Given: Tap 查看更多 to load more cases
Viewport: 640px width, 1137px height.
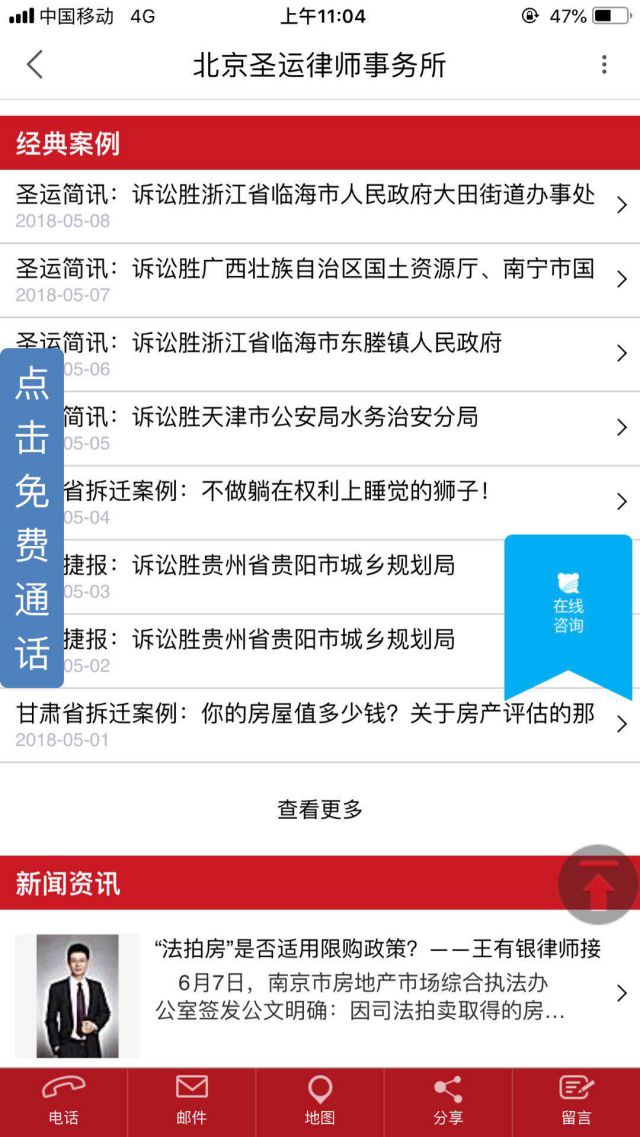Looking at the screenshot, I should pyautogui.click(x=320, y=809).
